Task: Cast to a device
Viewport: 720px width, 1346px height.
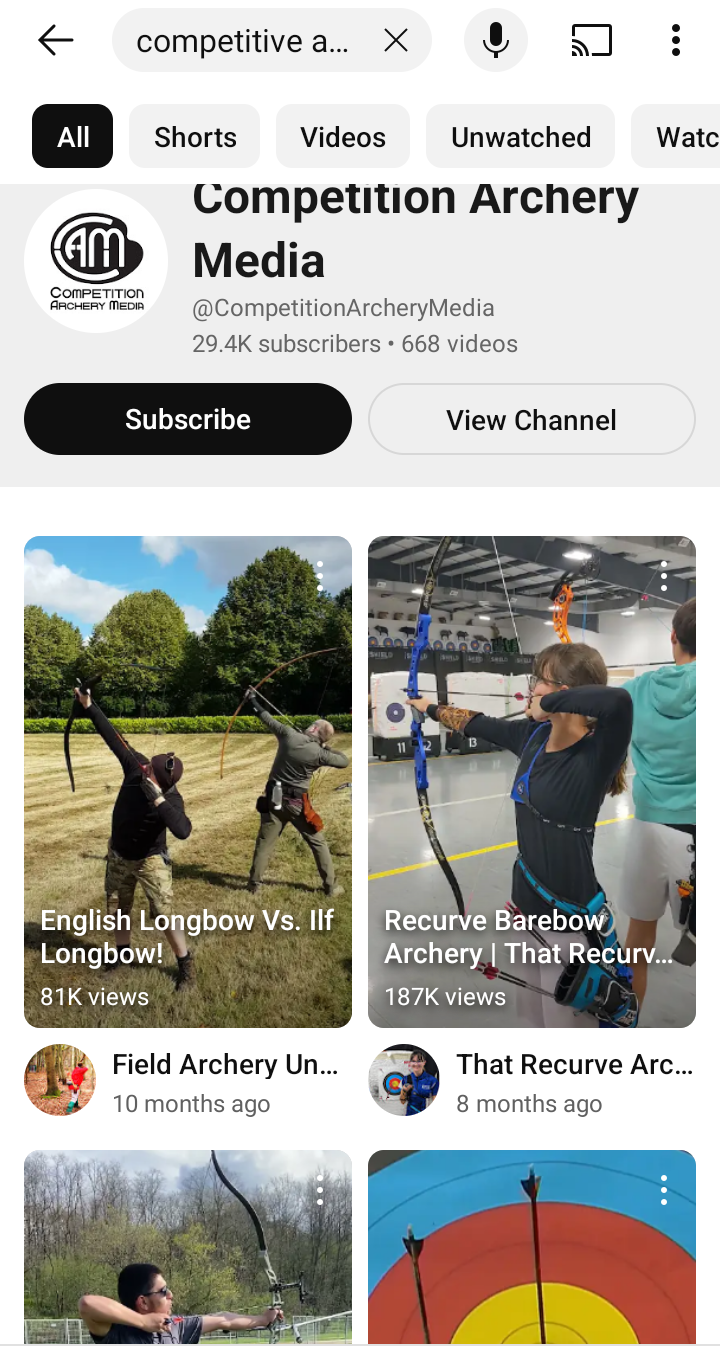Action: point(592,41)
